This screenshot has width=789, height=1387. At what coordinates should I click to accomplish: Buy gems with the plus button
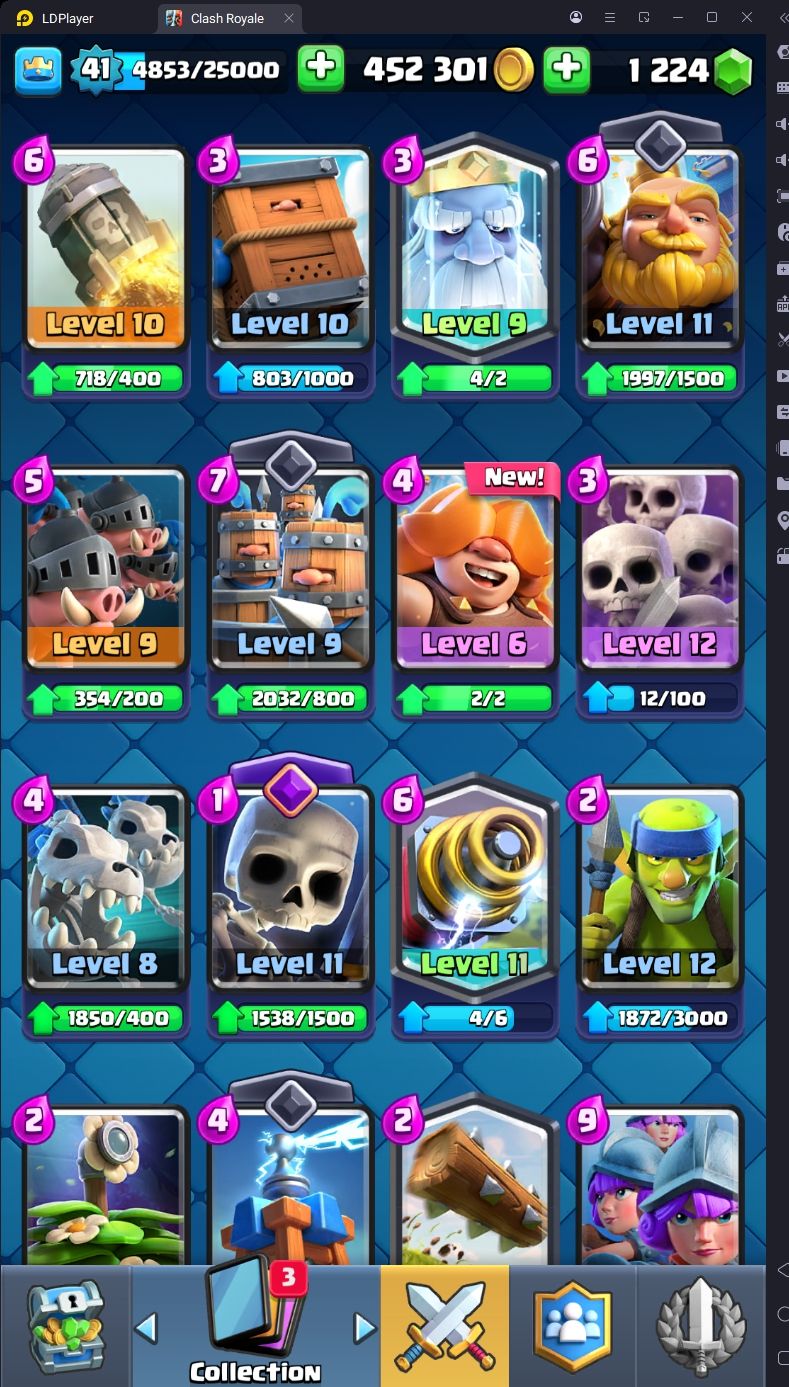(566, 68)
